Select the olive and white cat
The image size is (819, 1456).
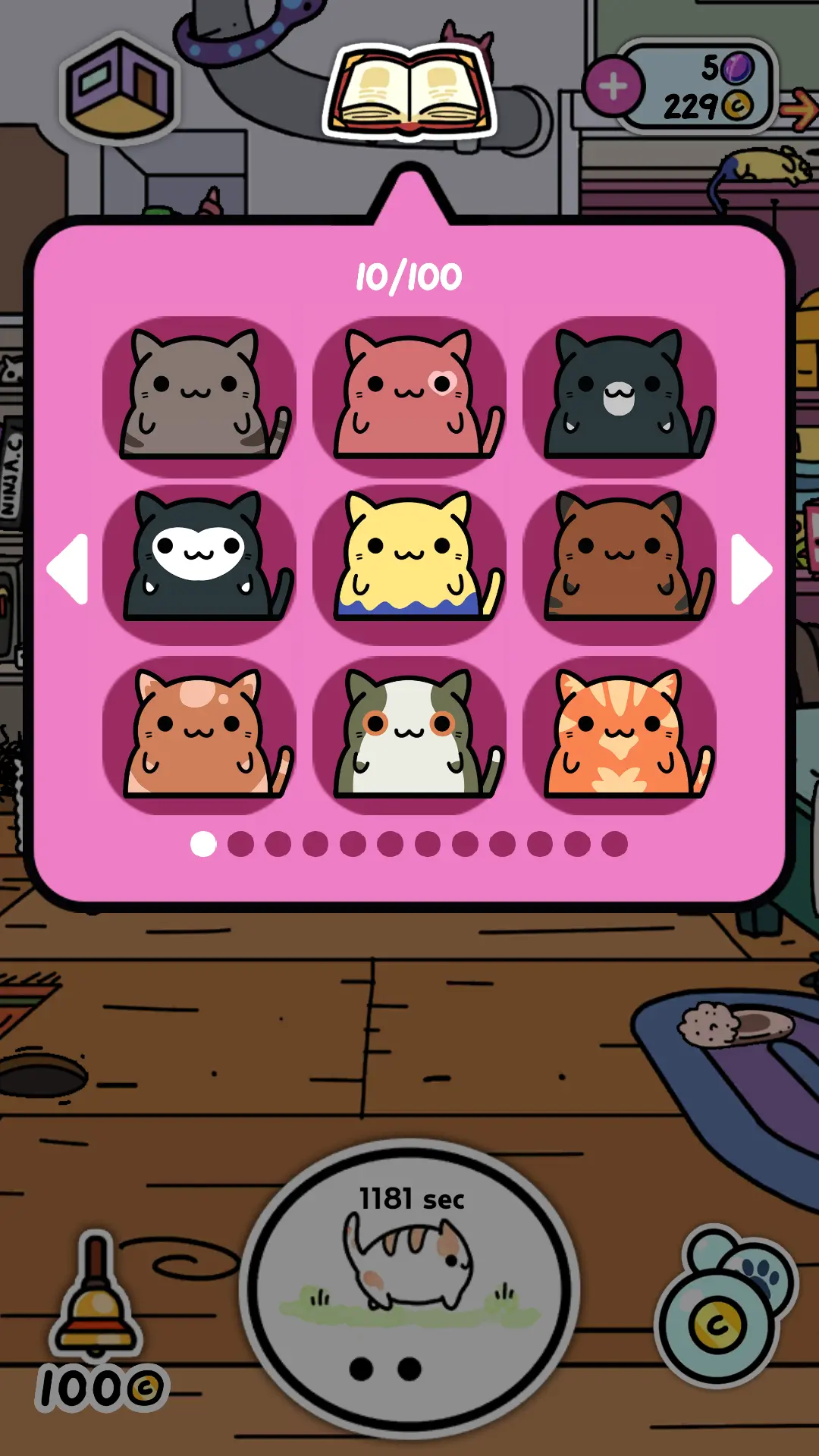click(x=409, y=734)
